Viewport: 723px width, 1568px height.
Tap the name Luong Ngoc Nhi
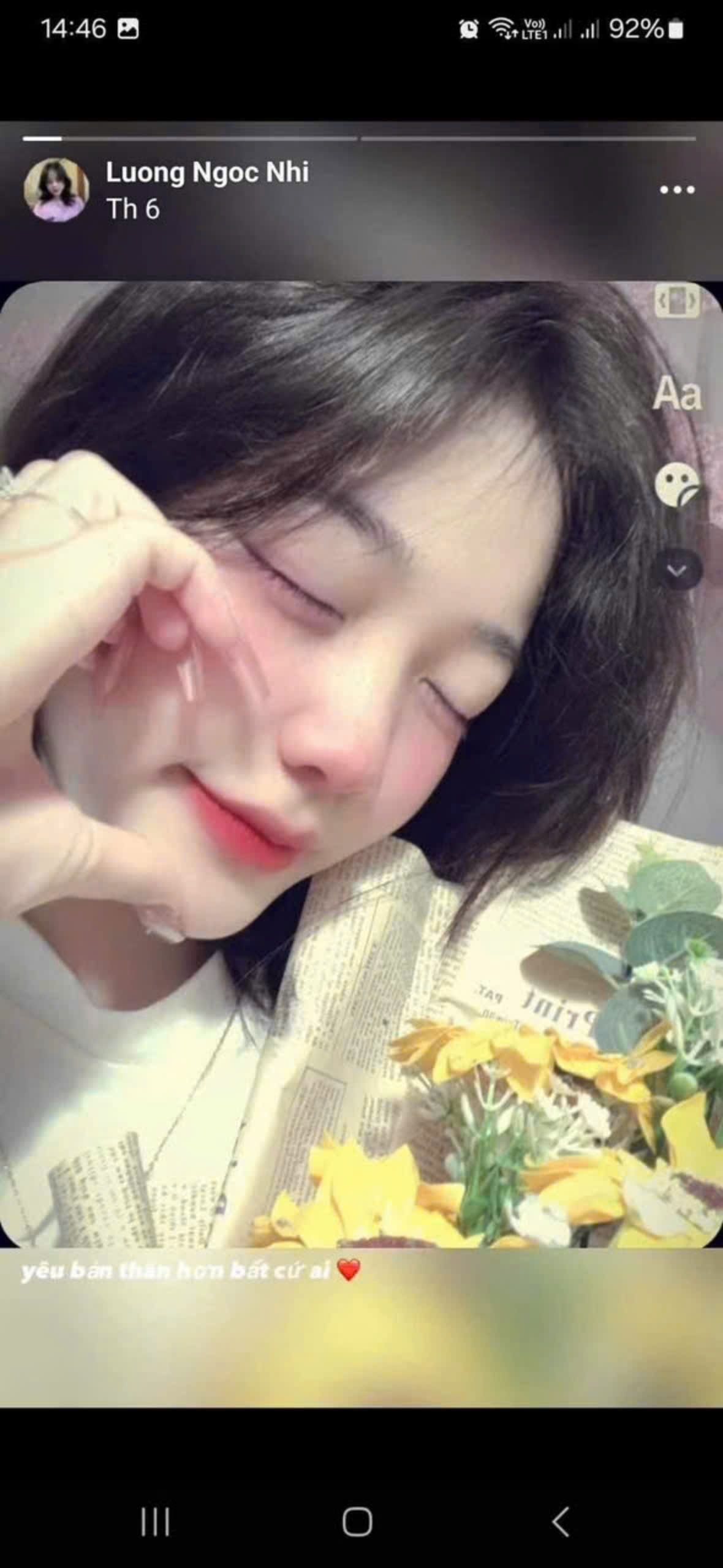[x=207, y=172]
